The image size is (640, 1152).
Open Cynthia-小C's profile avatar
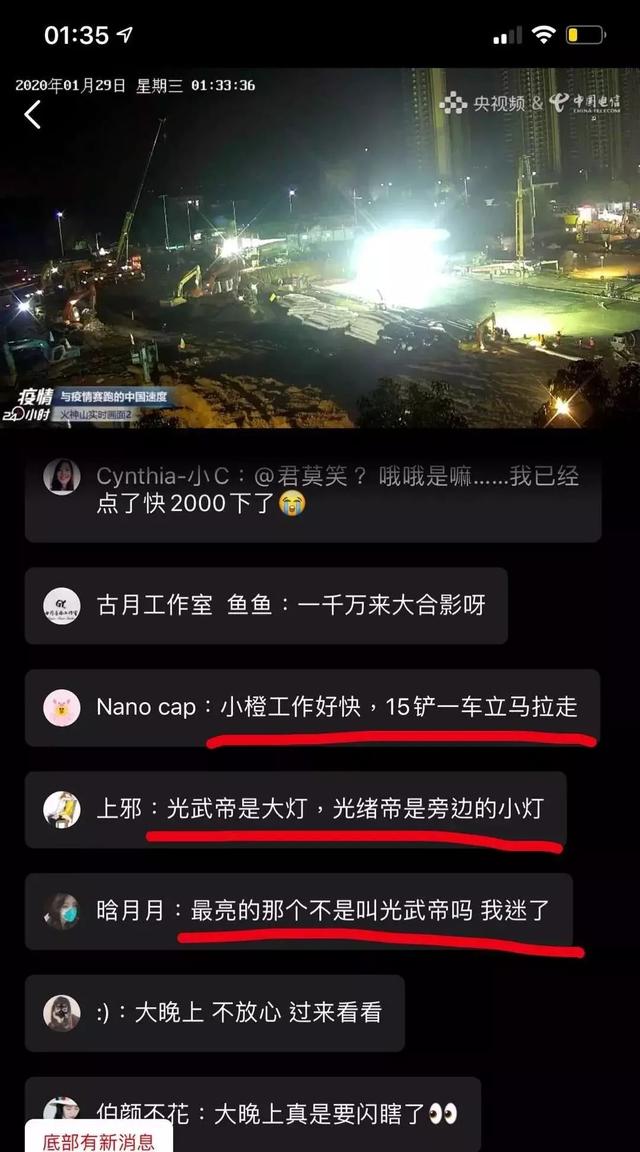click(x=62, y=476)
